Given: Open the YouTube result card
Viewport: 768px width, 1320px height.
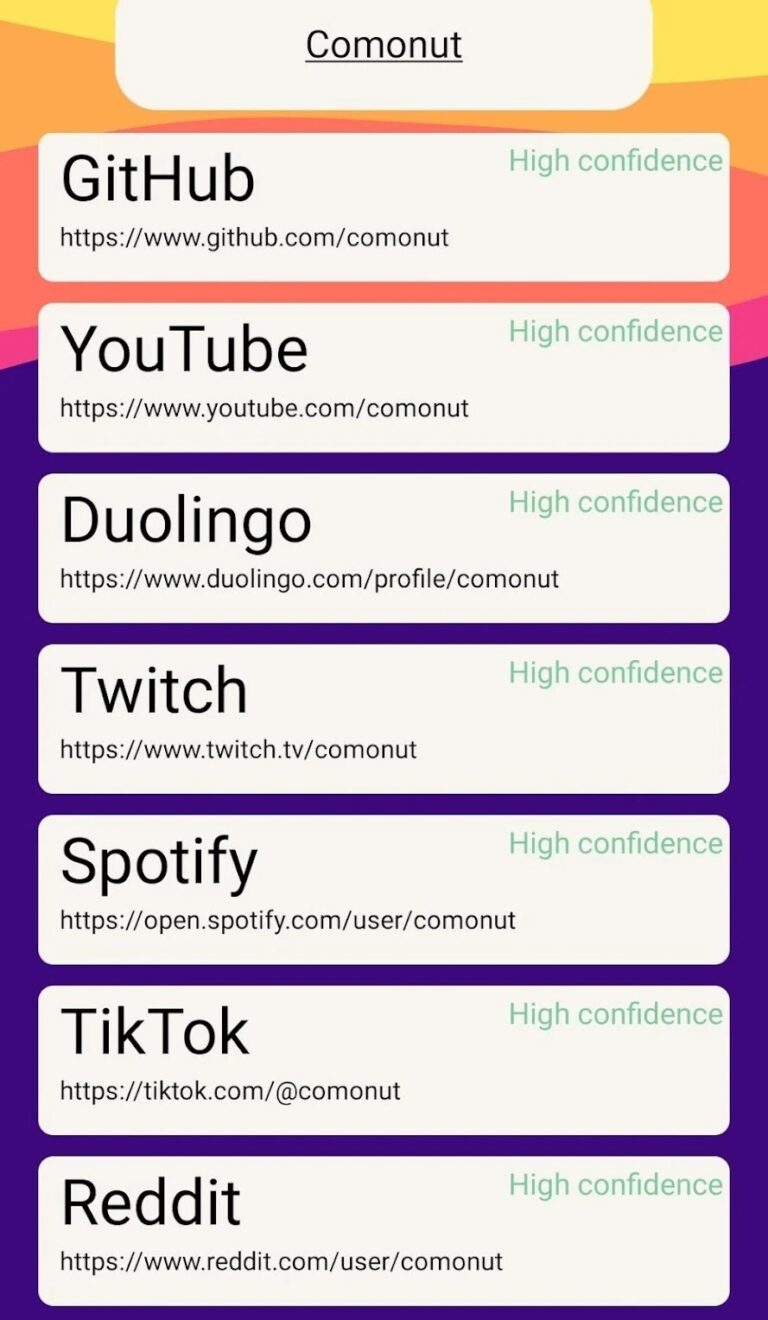Looking at the screenshot, I should click(x=383, y=375).
